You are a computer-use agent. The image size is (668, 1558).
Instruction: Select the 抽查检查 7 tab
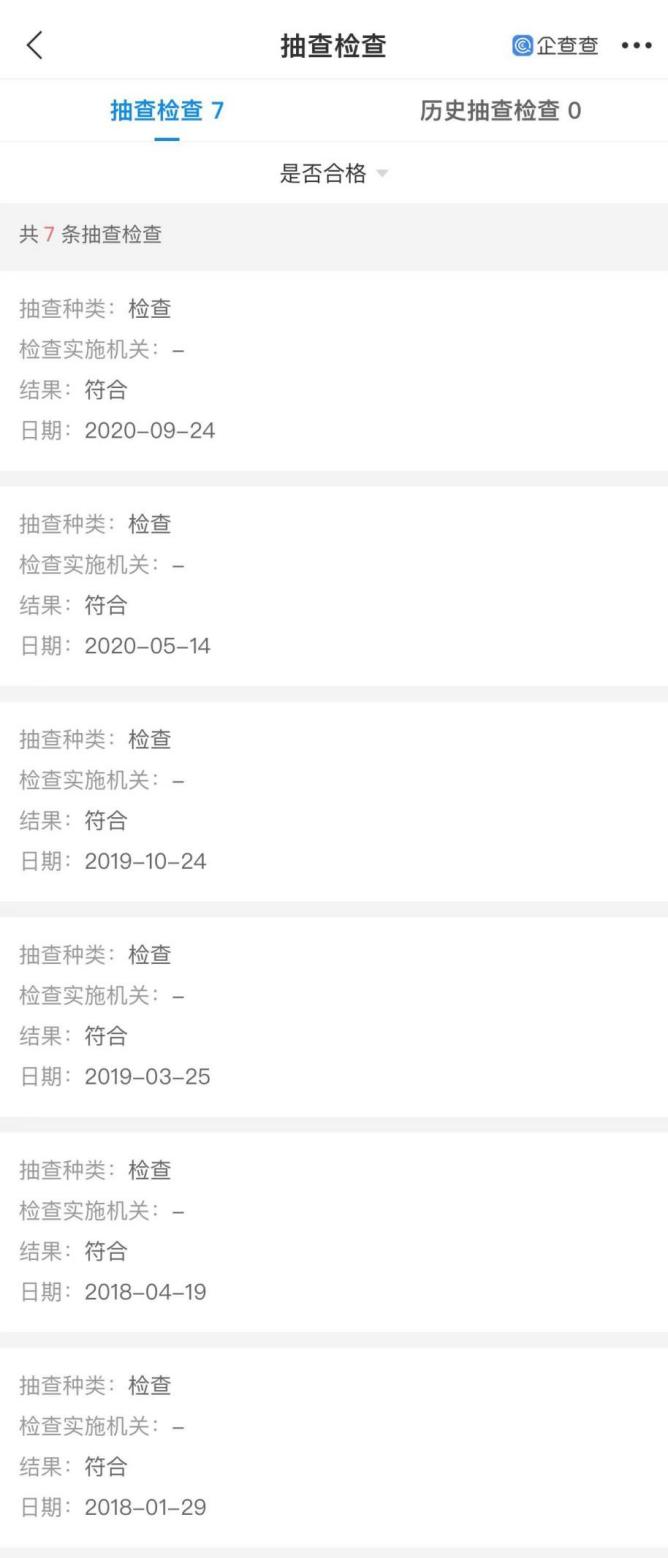[x=167, y=110]
